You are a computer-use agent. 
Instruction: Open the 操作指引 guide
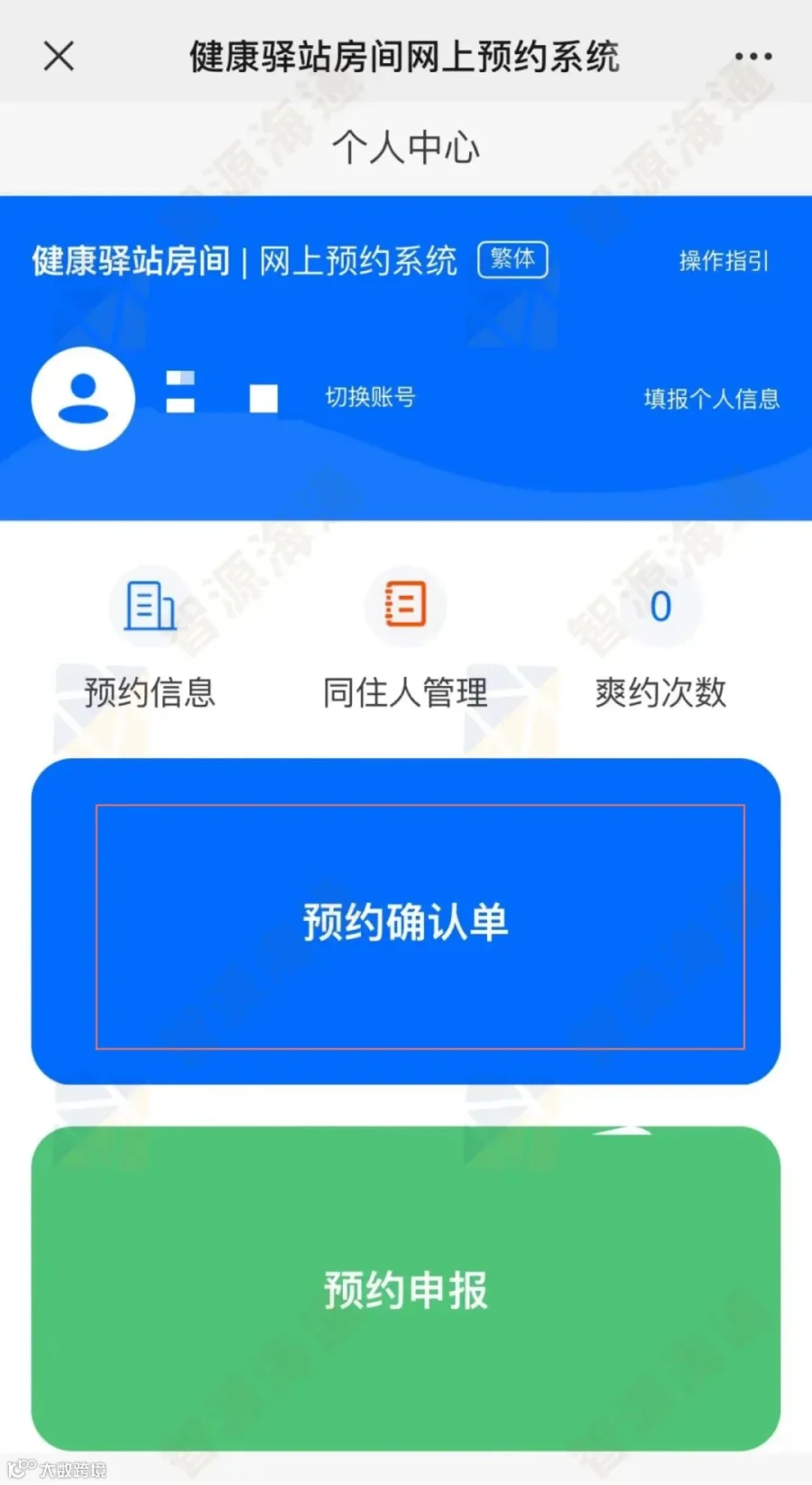point(724,261)
